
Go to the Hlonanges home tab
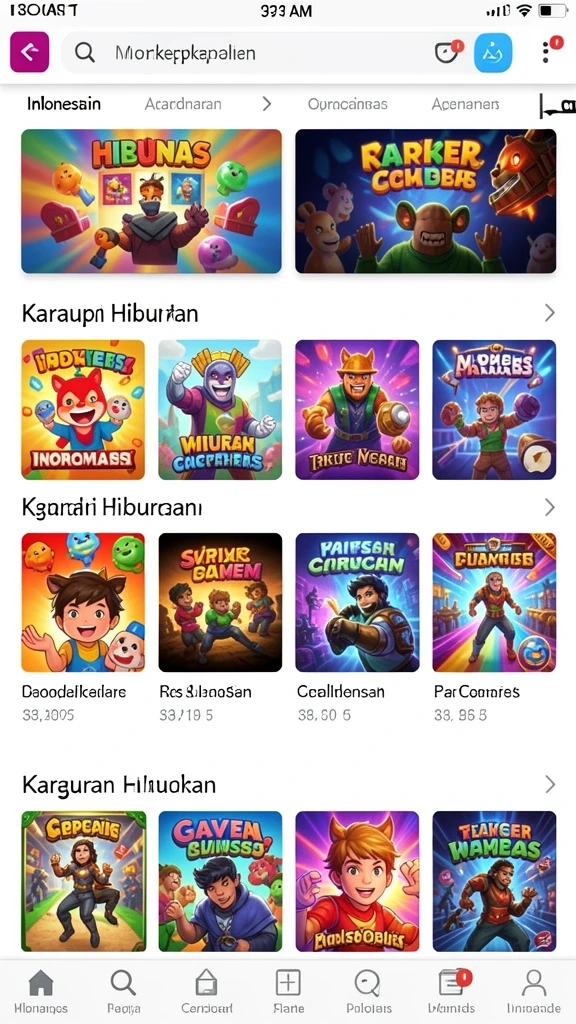coord(41,991)
